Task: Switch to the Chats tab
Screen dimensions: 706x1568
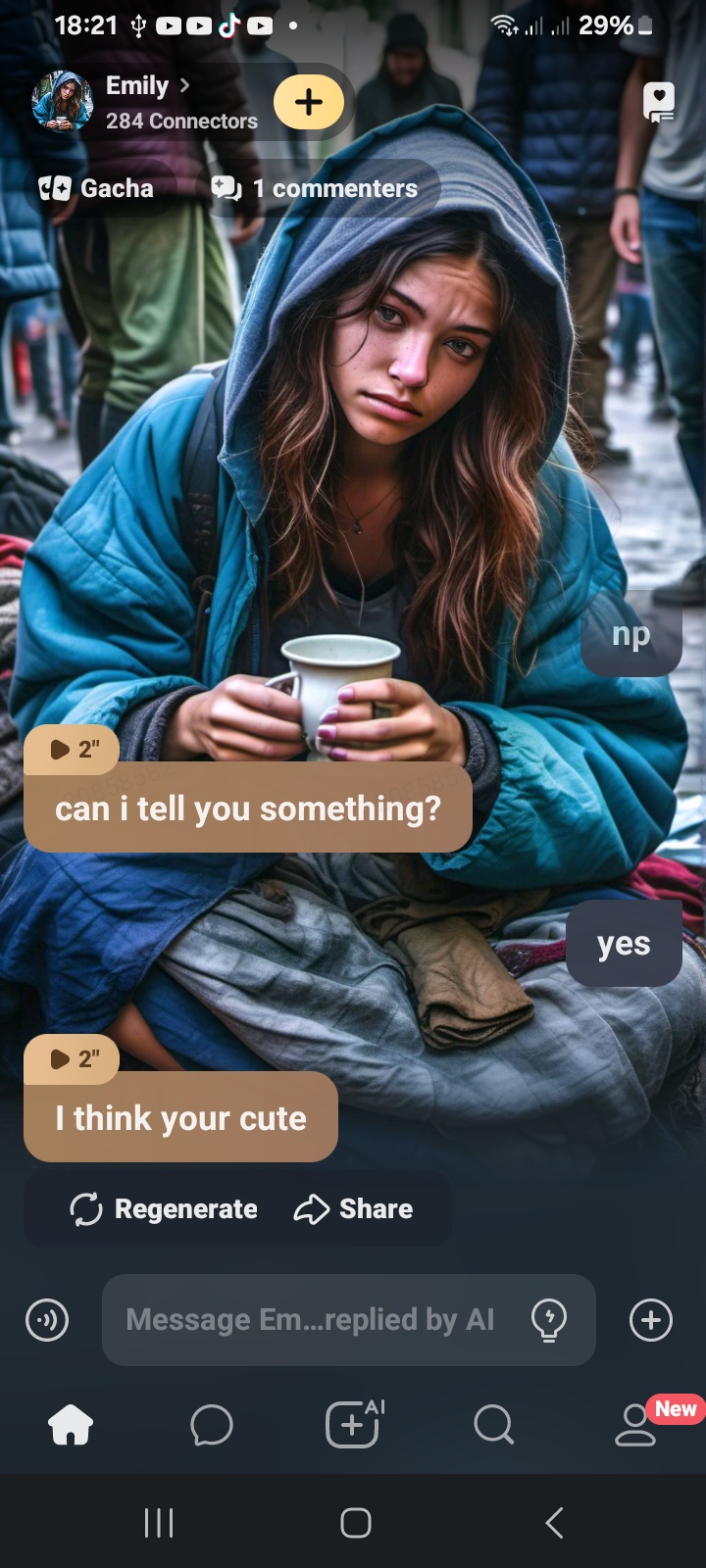Action: tap(211, 1425)
